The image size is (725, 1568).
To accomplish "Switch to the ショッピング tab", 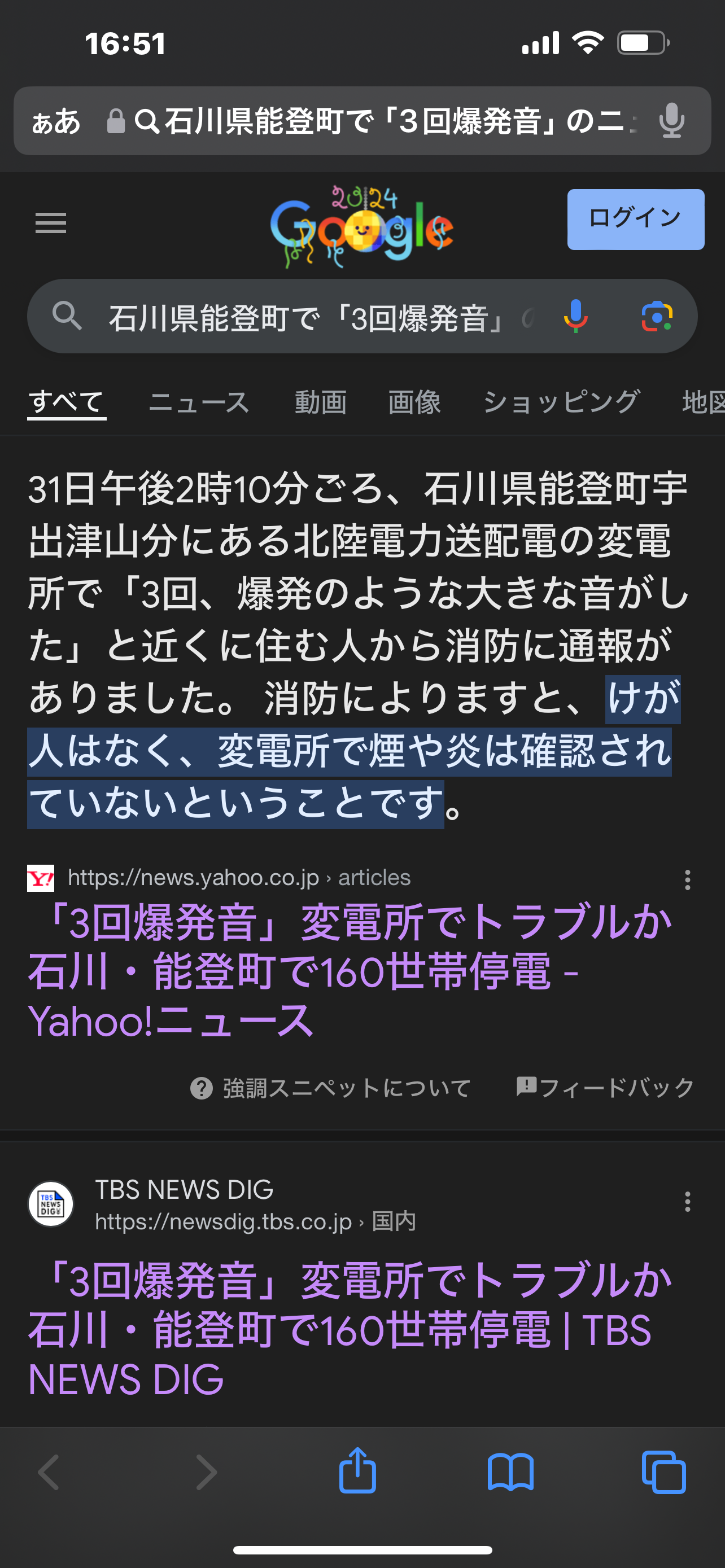I will click(561, 402).
